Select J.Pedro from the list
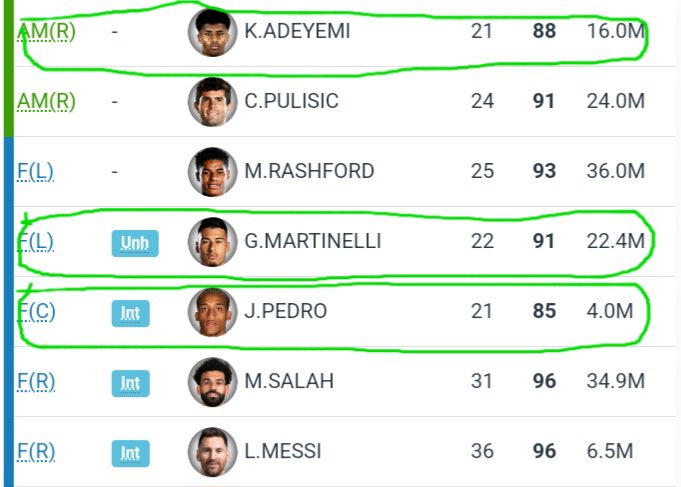The image size is (681, 487). coord(285,311)
